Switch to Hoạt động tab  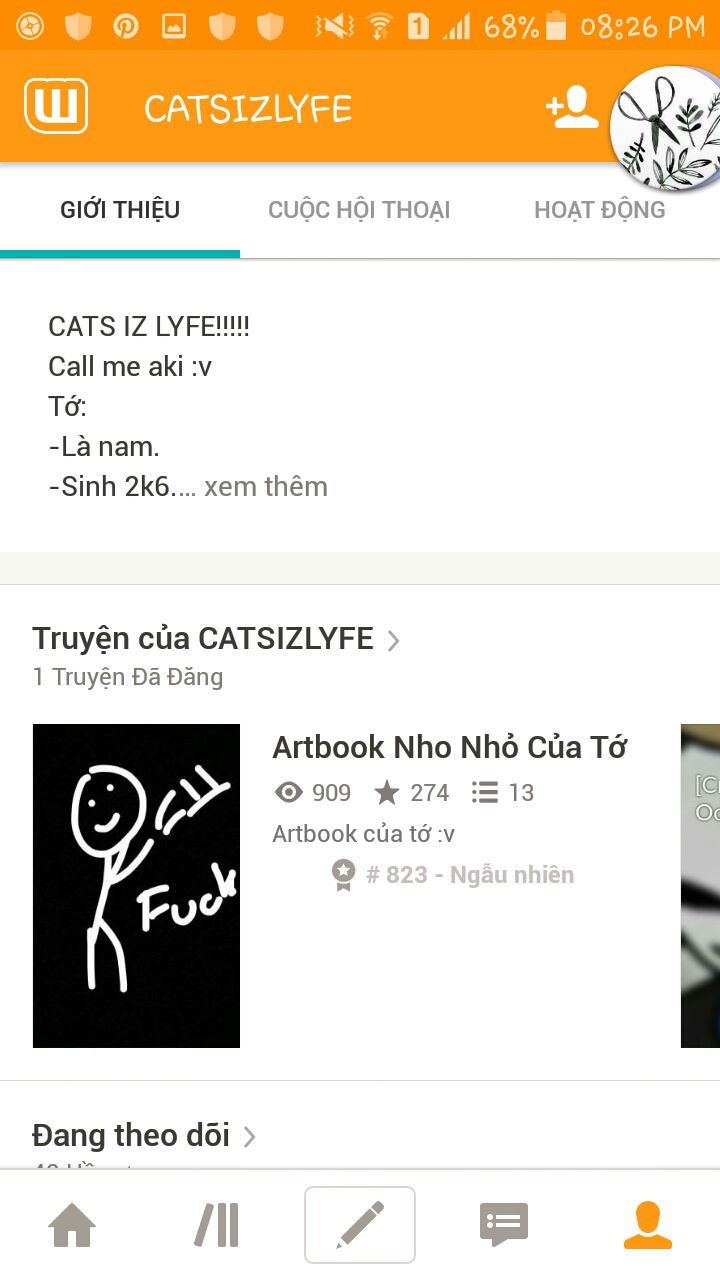click(x=599, y=210)
